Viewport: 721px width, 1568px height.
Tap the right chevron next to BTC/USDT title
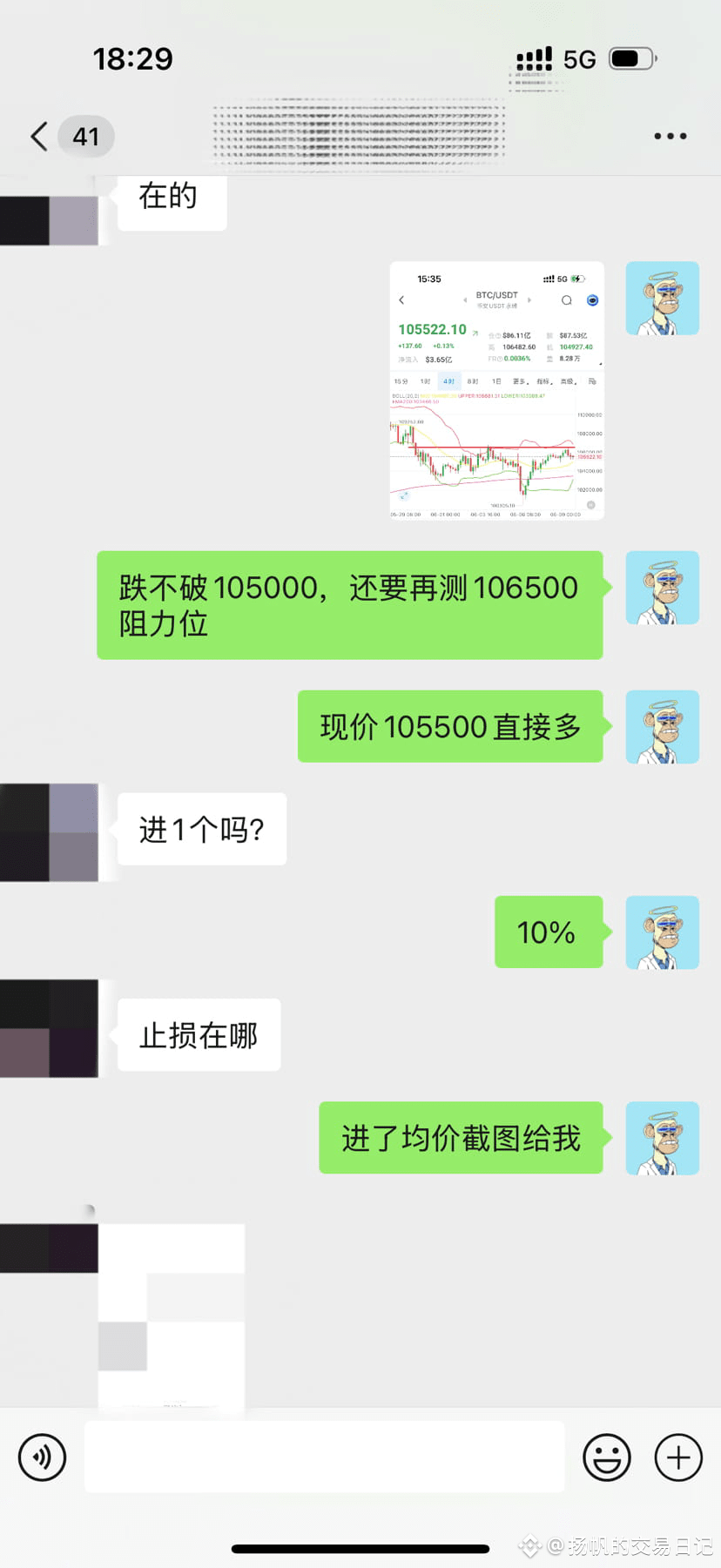click(x=529, y=299)
